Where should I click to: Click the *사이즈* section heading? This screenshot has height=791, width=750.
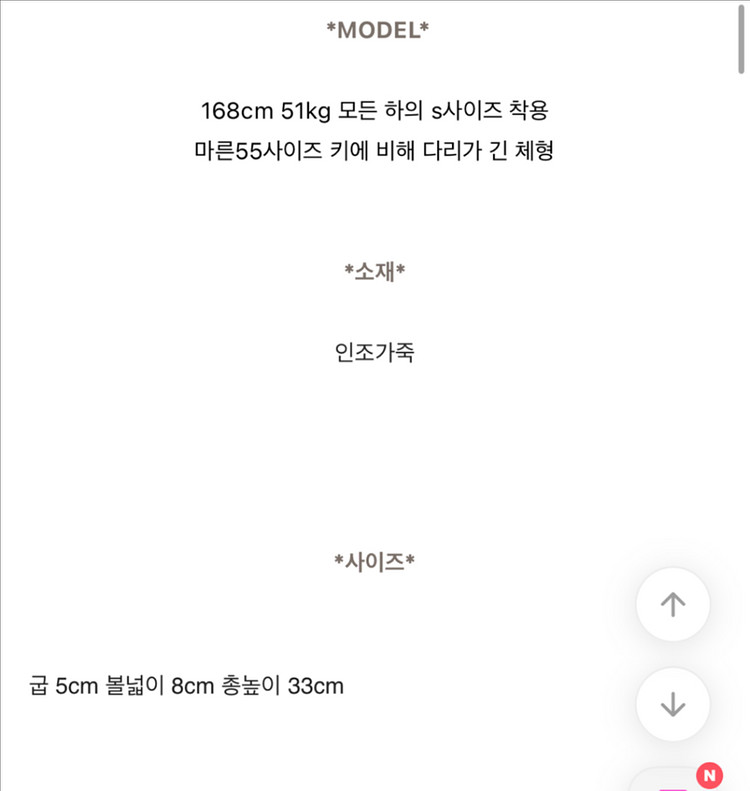[376, 561]
